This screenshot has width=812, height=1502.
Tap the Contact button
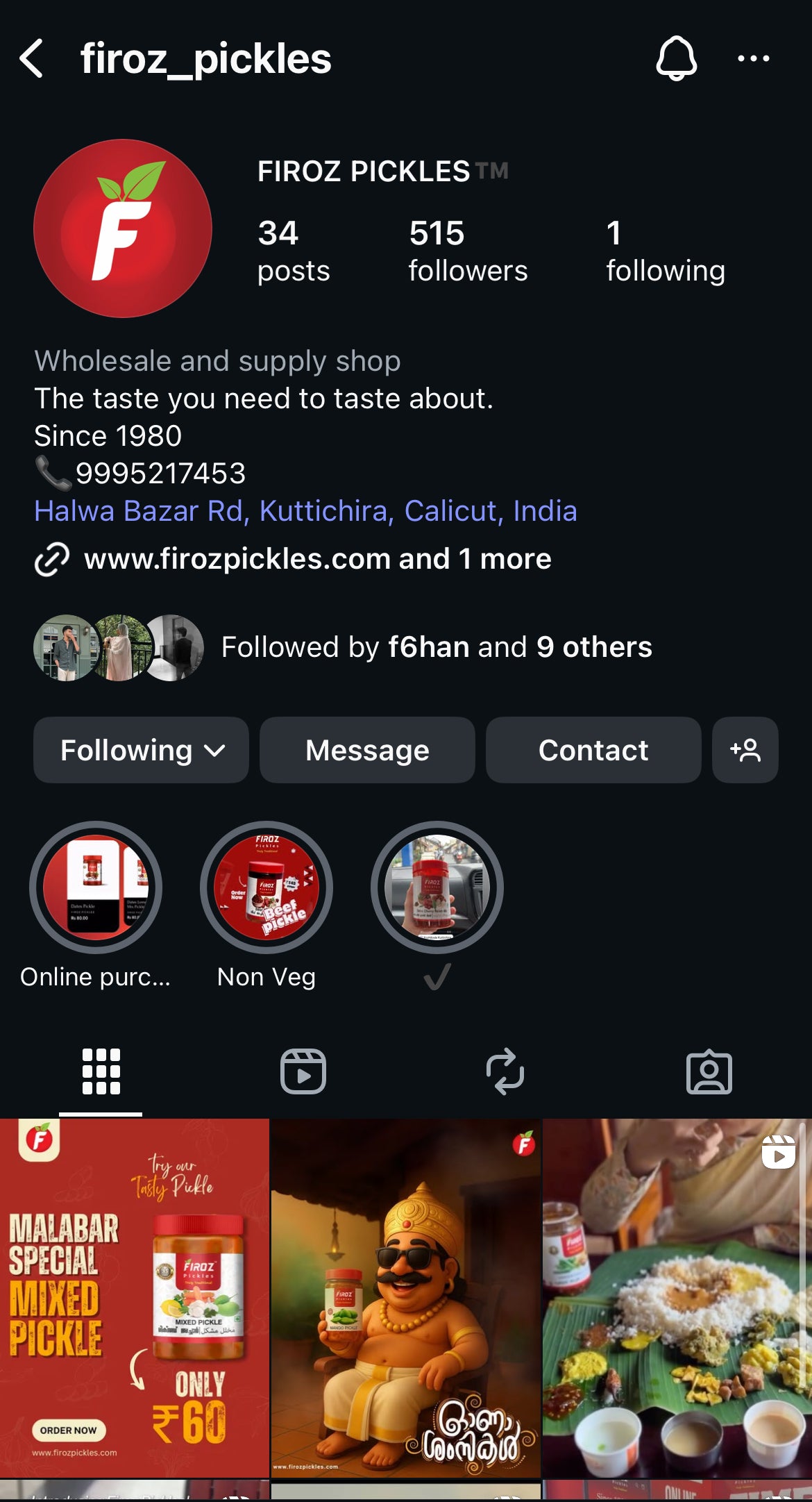[x=593, y=750]
